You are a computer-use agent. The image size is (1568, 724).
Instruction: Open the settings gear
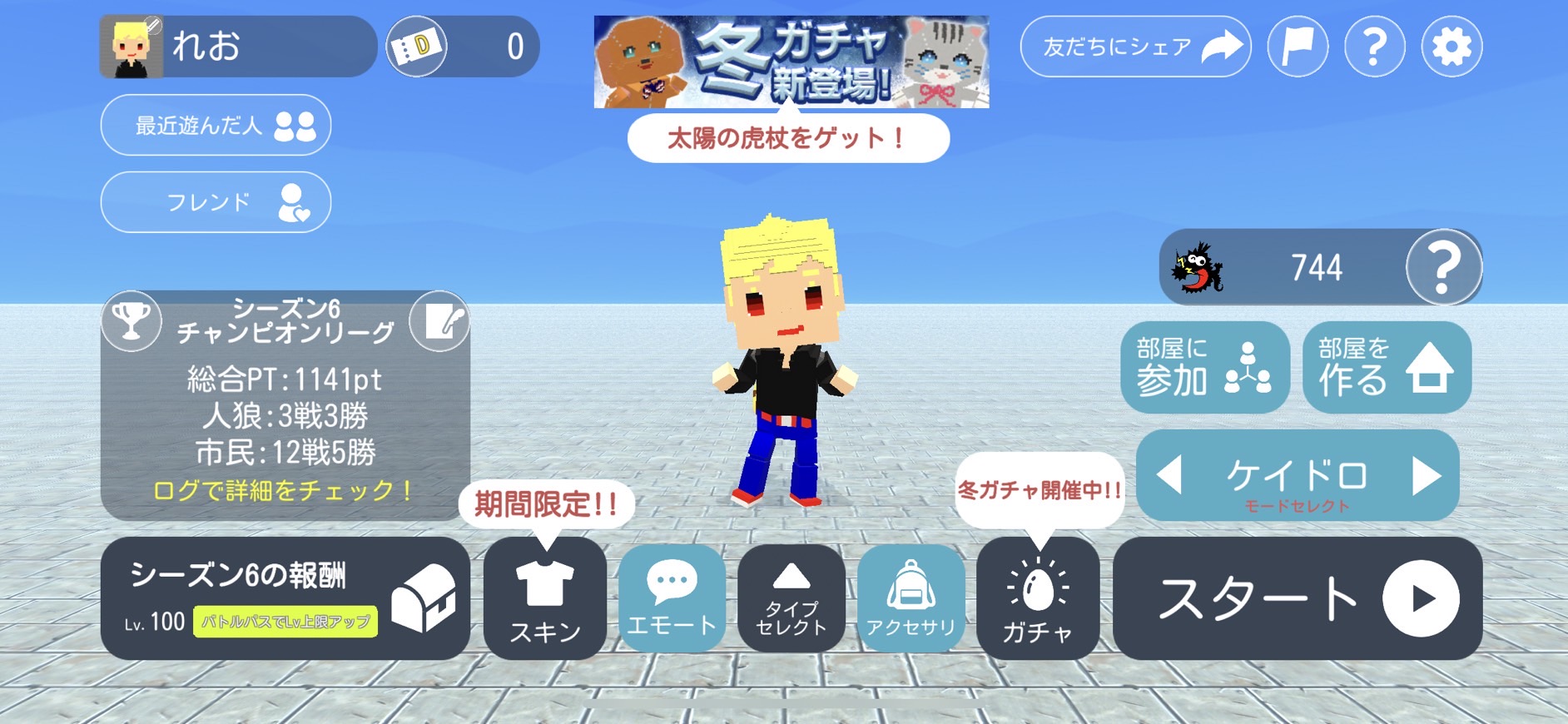point(1451,47)
